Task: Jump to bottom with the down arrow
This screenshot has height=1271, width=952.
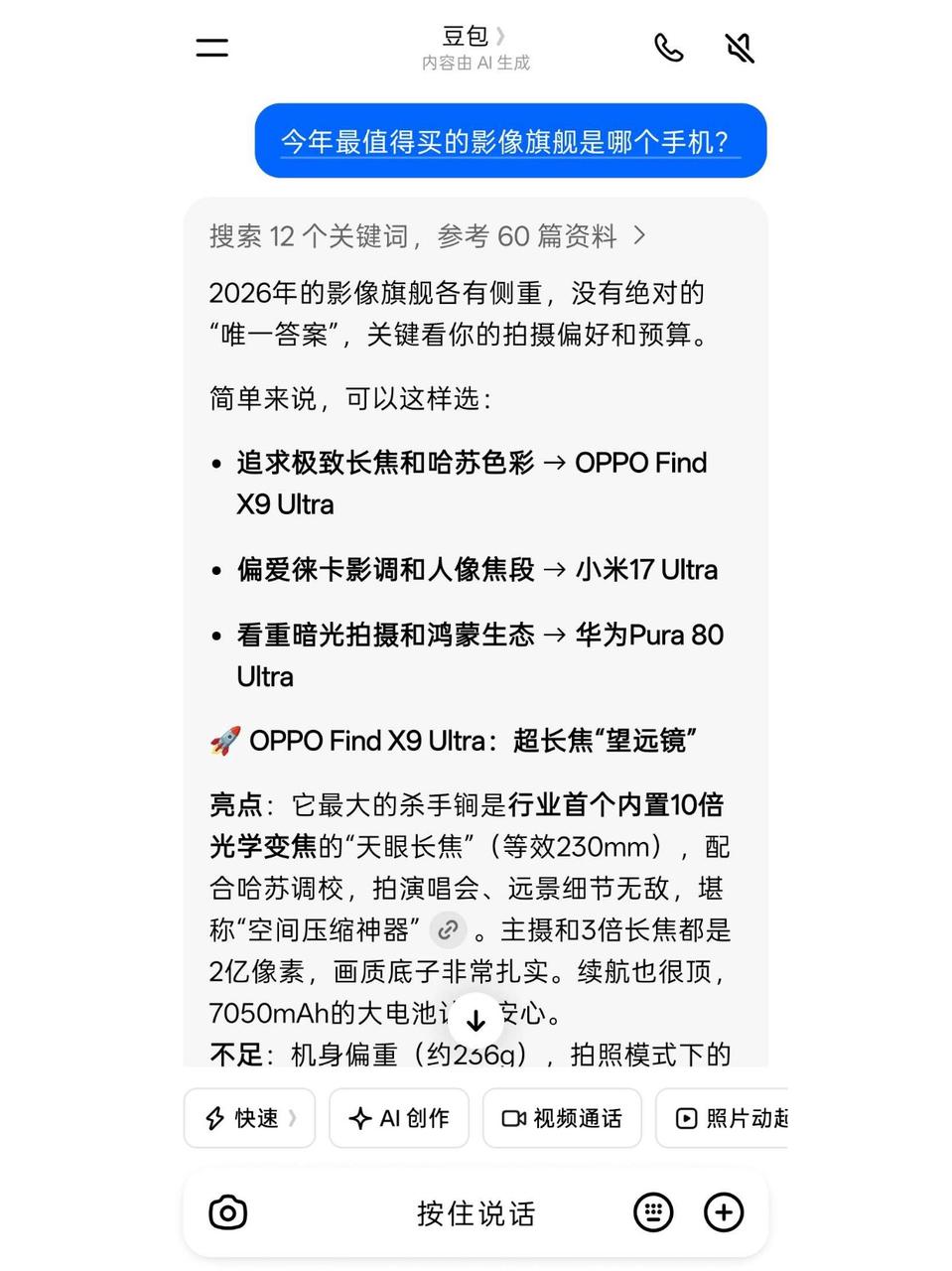Action: coord(476,1020)
